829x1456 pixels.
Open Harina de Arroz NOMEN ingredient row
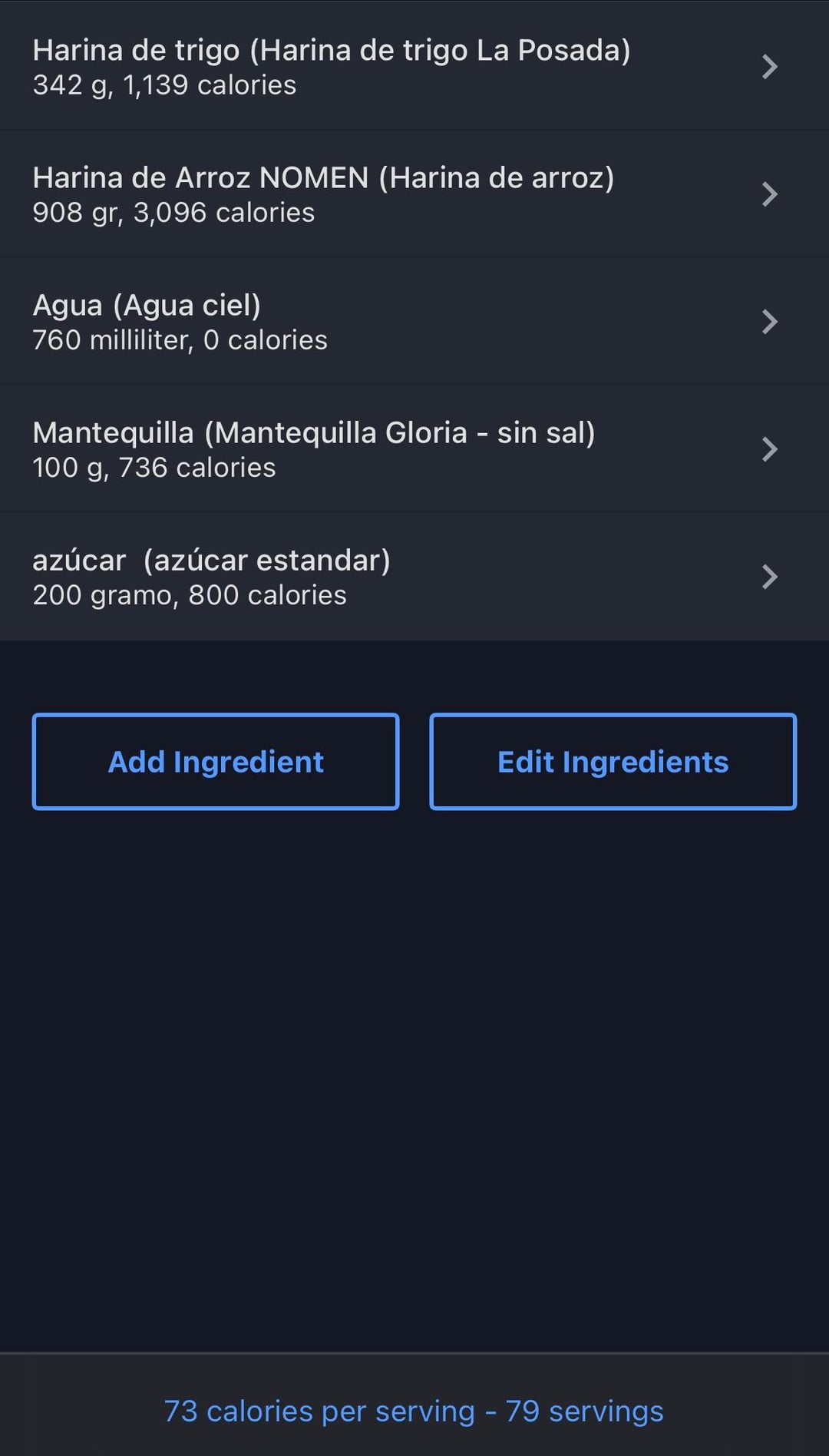(x=414, y=194)
